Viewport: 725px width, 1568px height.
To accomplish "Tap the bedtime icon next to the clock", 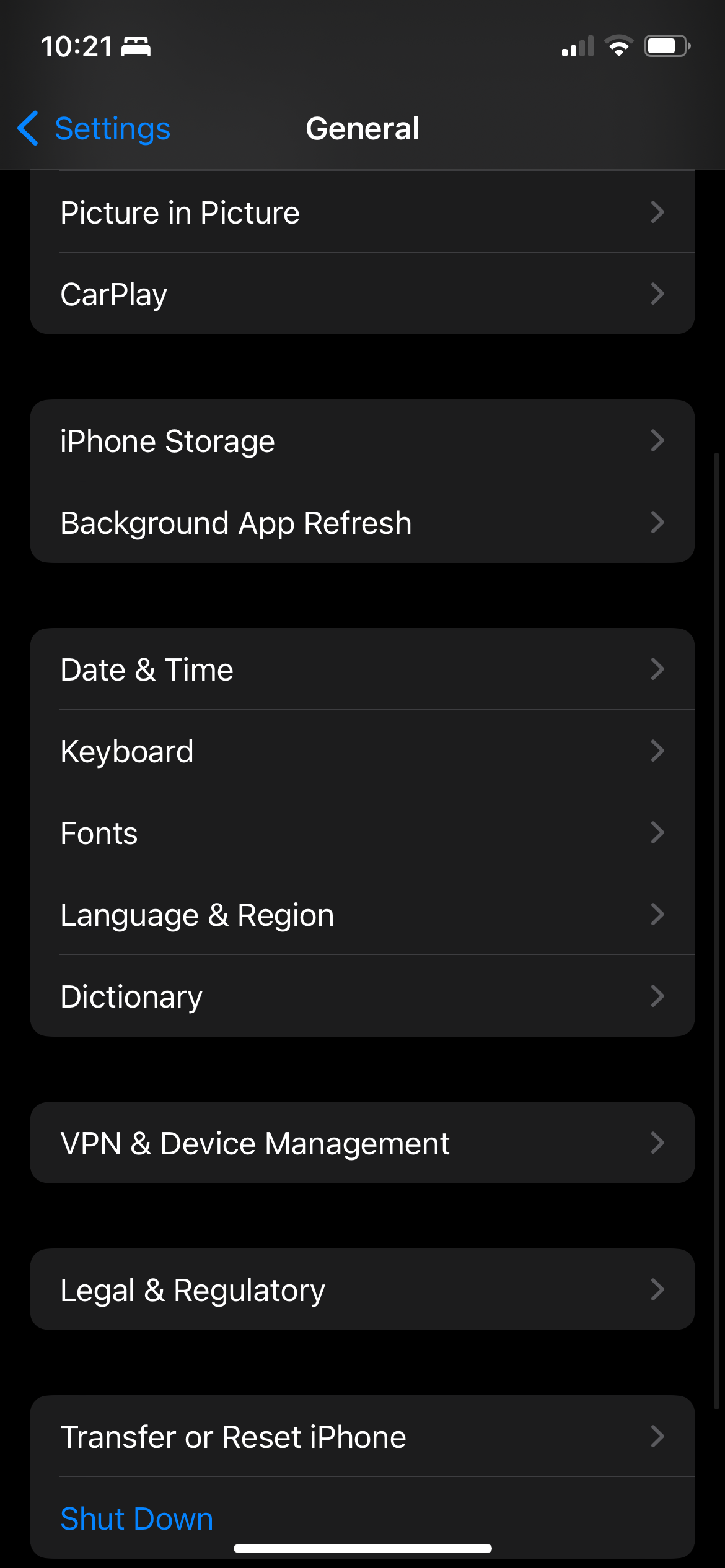I will click(138, 48).
